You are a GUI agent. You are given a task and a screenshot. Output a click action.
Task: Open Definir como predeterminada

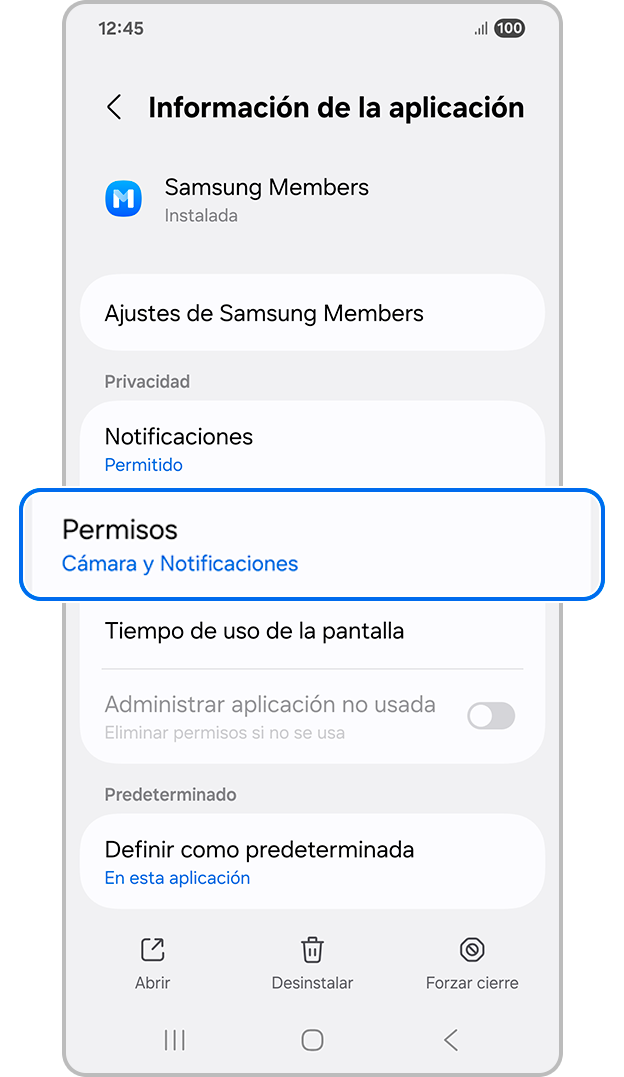point(312,861)
